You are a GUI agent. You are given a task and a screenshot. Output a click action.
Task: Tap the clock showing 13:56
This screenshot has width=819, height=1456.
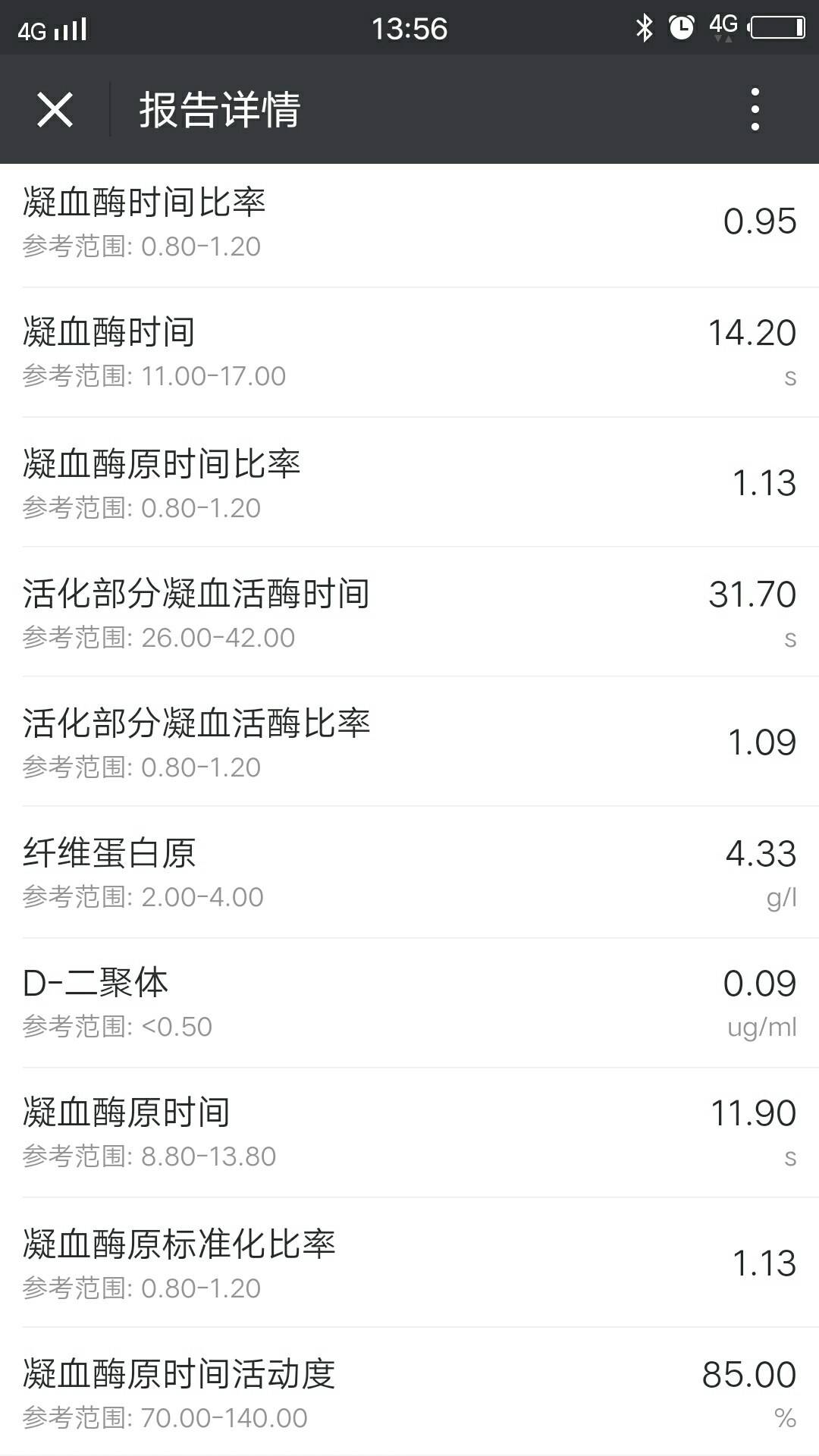(409, 28)
